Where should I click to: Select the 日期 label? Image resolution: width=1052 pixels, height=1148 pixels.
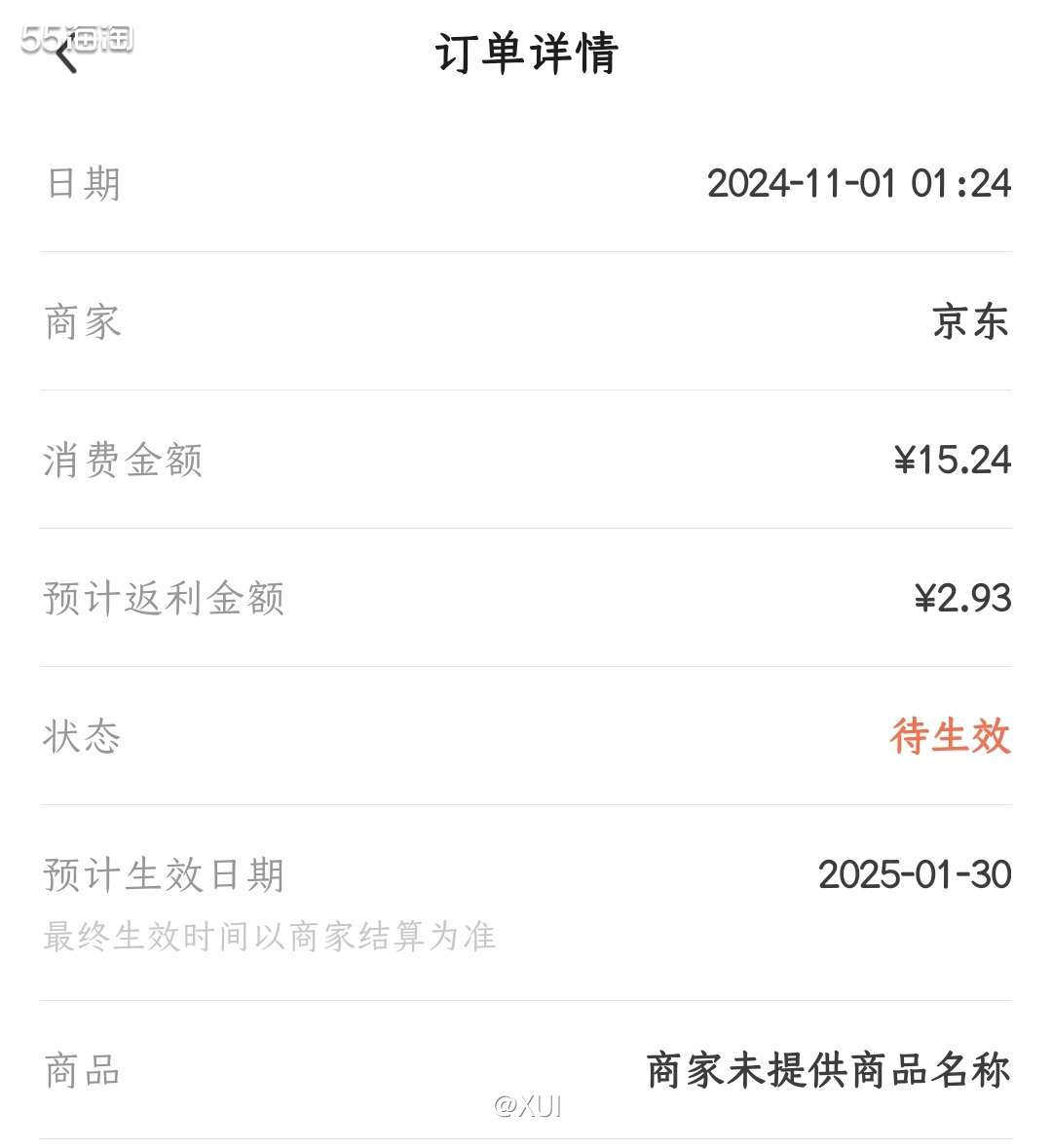(x=81, y=183)
